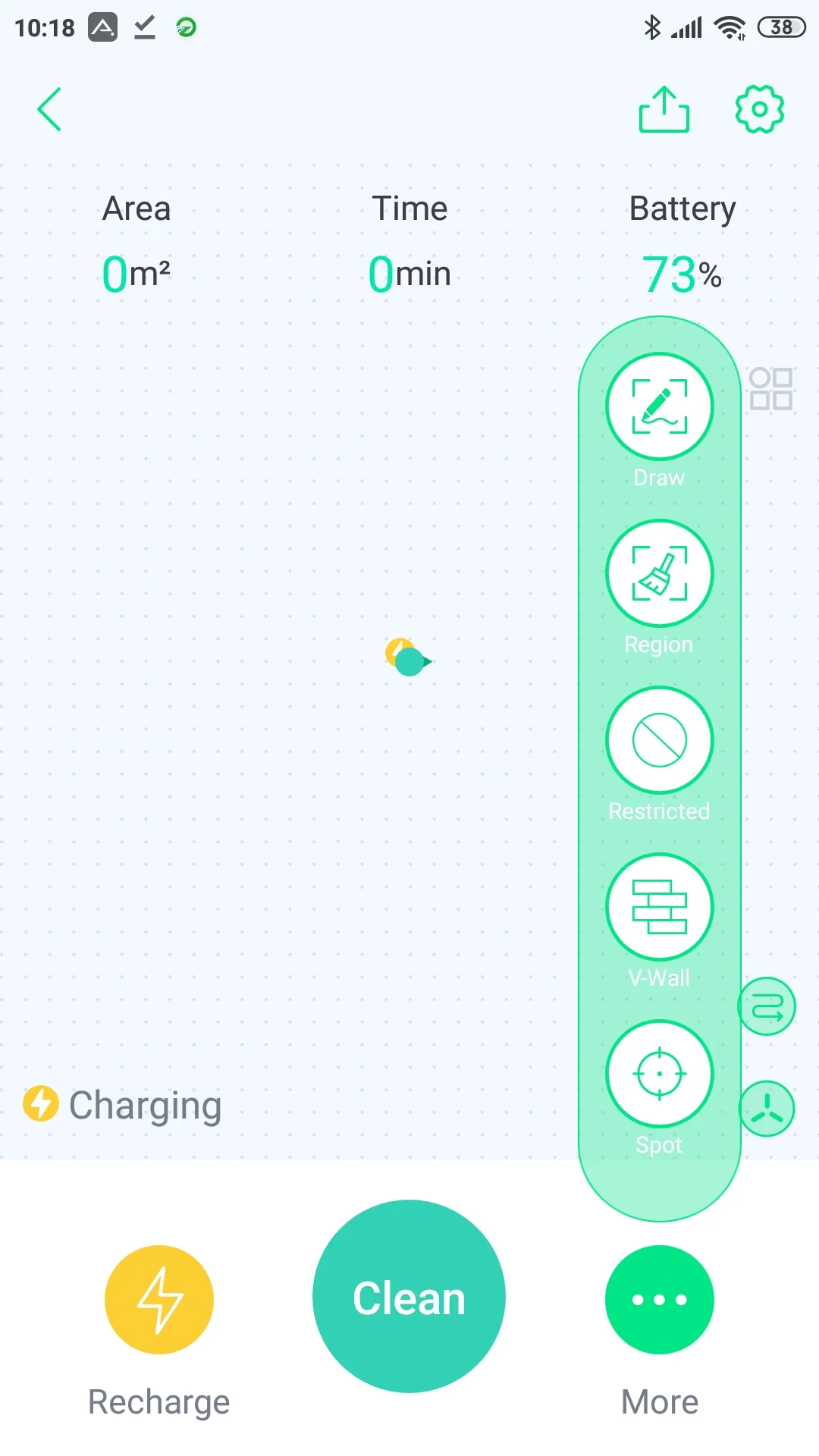Start cleaning with the Clean button

point(409,1297)
